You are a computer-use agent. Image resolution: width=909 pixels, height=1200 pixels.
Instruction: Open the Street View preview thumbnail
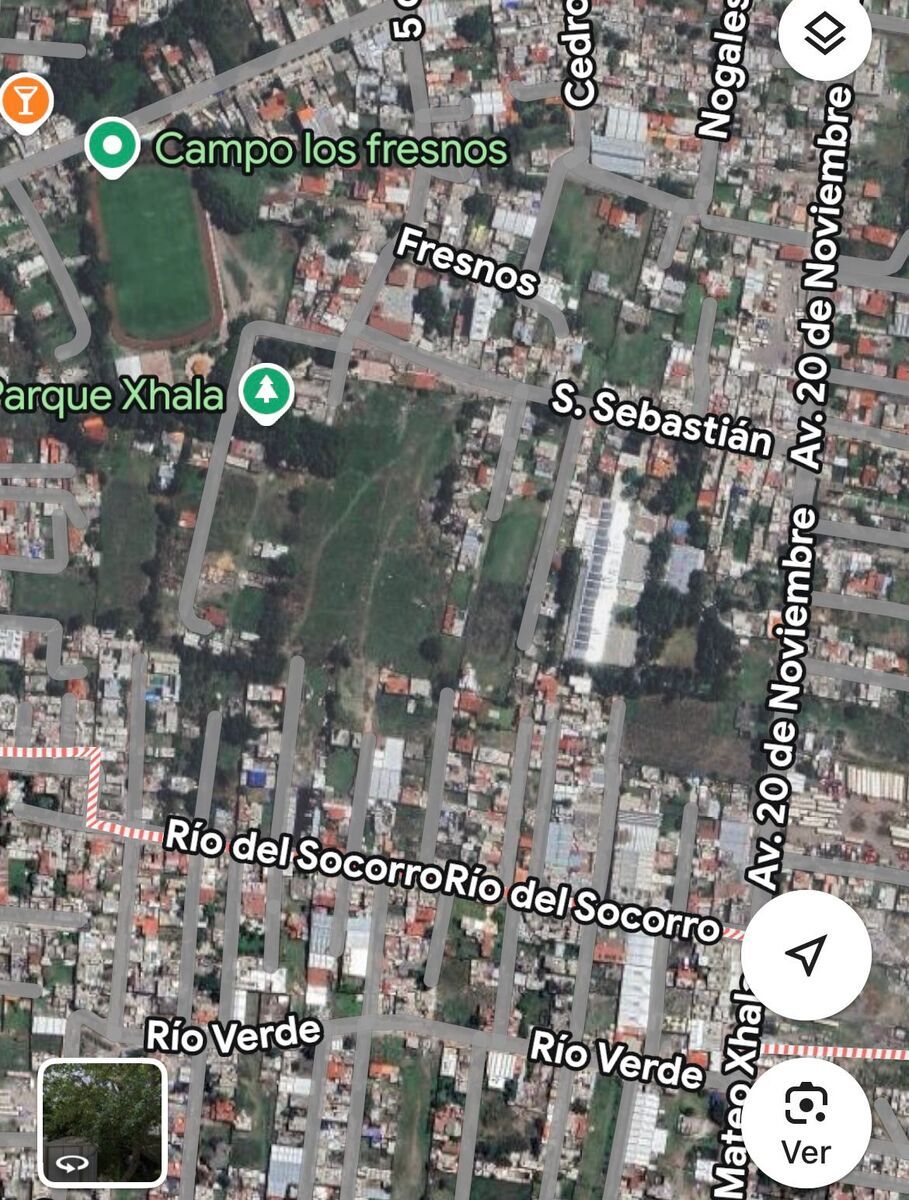(102, 1122)
